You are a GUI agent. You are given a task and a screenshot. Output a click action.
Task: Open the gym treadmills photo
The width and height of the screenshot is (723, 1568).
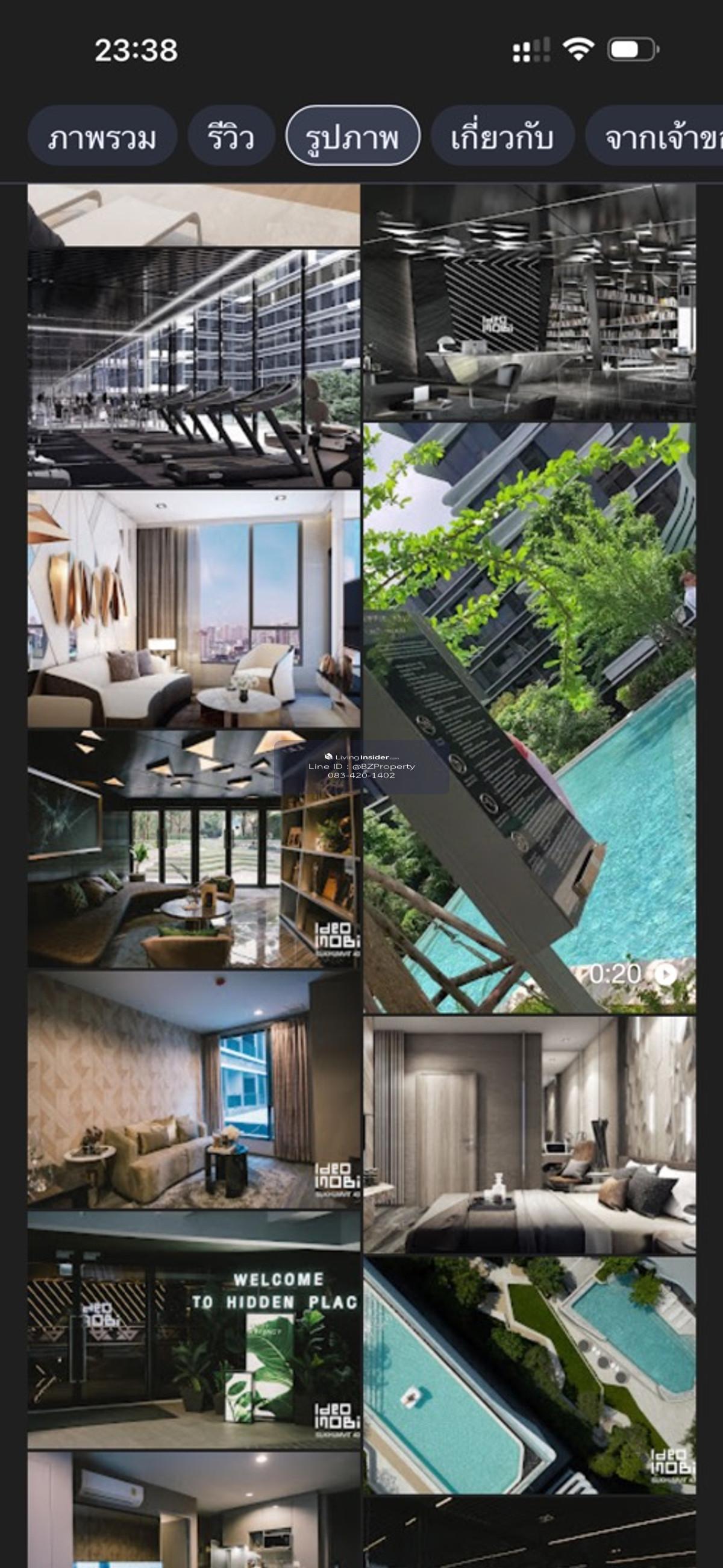click(193, 368)
